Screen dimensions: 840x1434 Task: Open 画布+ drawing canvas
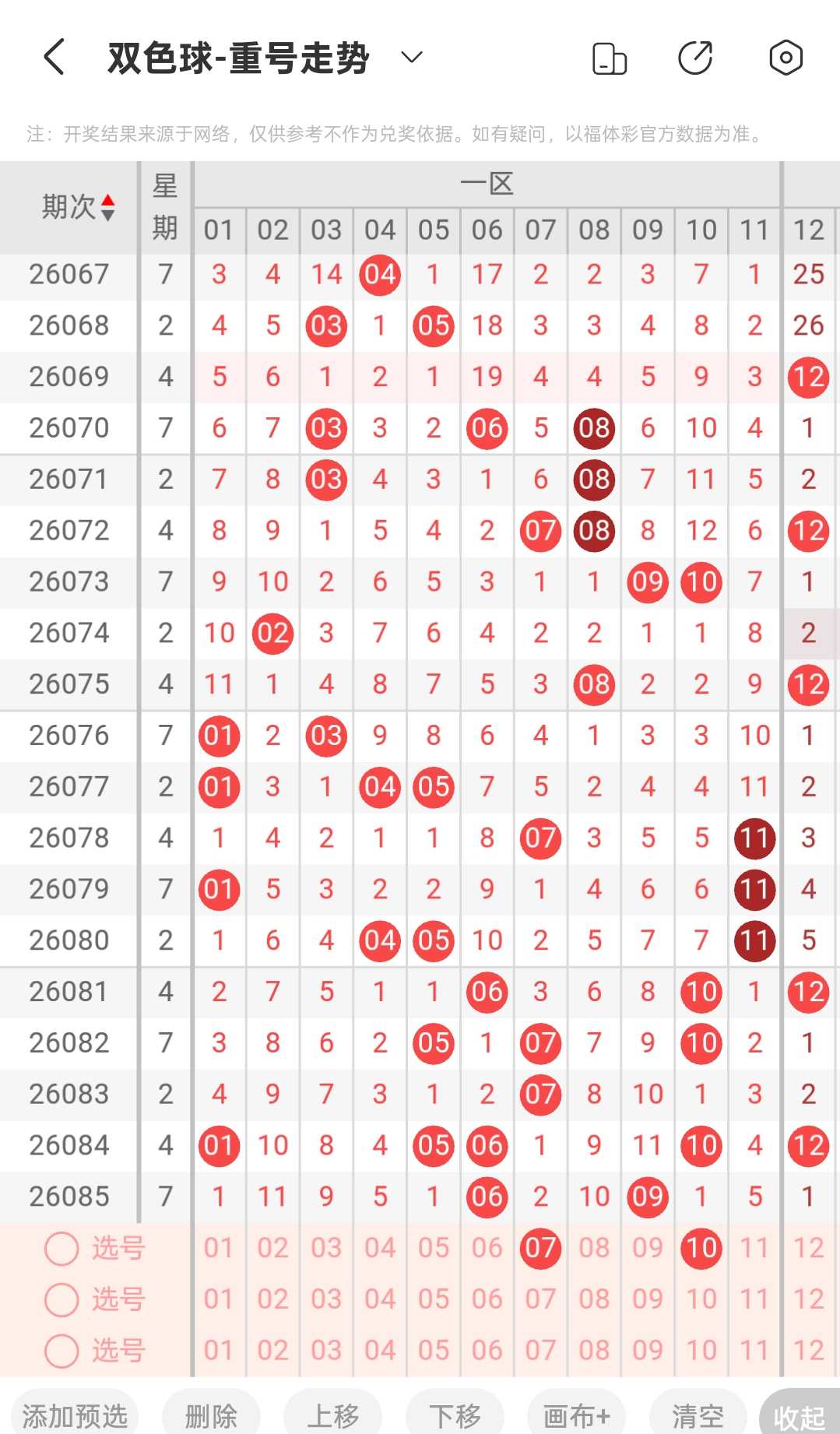pyautogui.click(x=576, y=1415)
